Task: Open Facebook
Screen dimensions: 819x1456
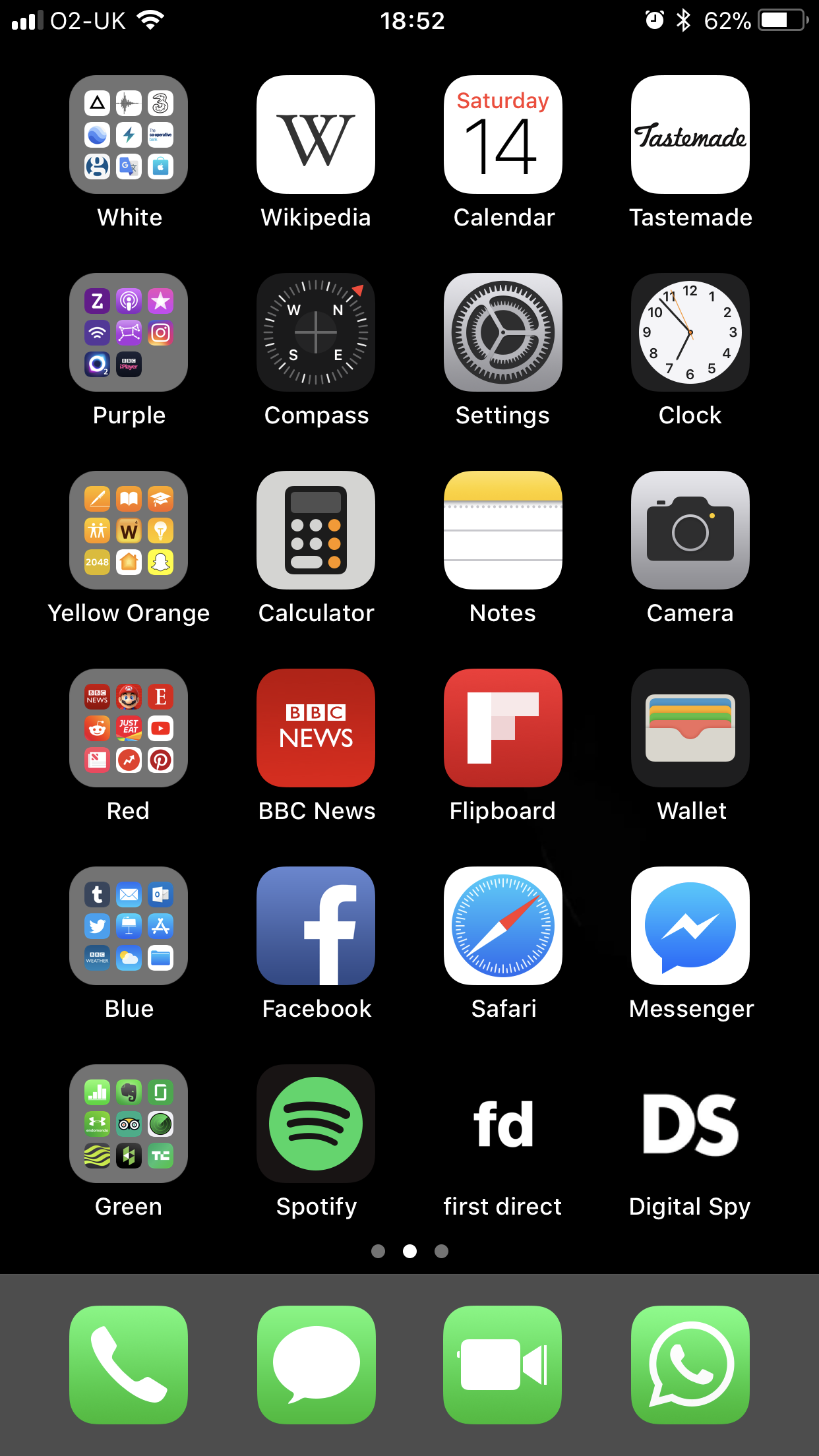Action: pyautogui.click(x=315, y=926)
